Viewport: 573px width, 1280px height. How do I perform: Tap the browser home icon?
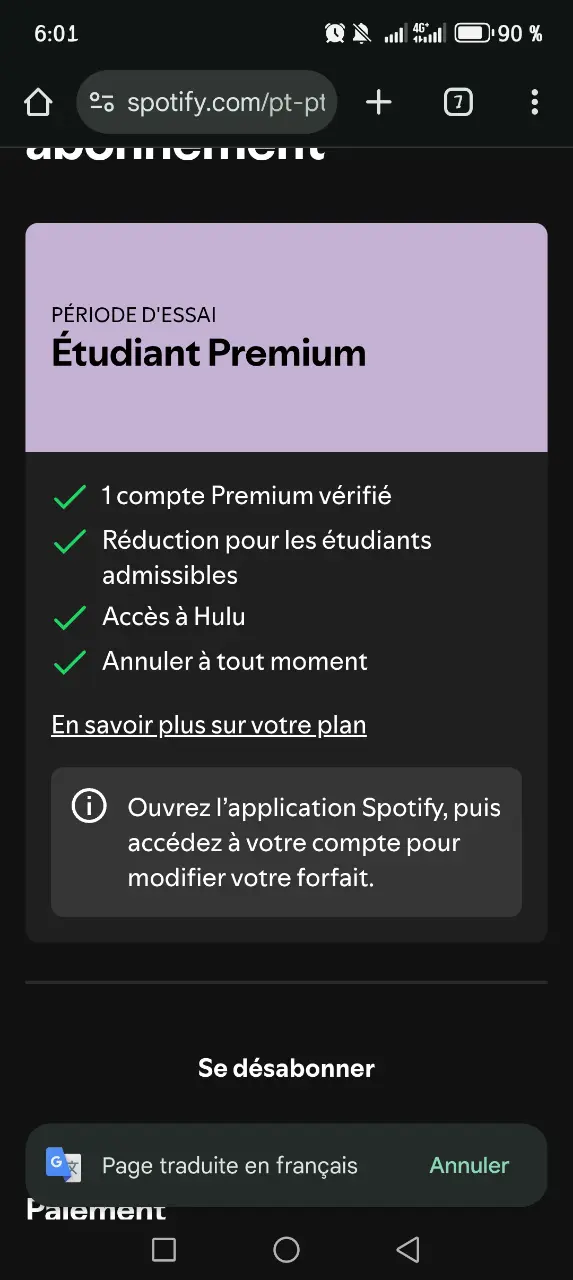(x=38, y=102)
